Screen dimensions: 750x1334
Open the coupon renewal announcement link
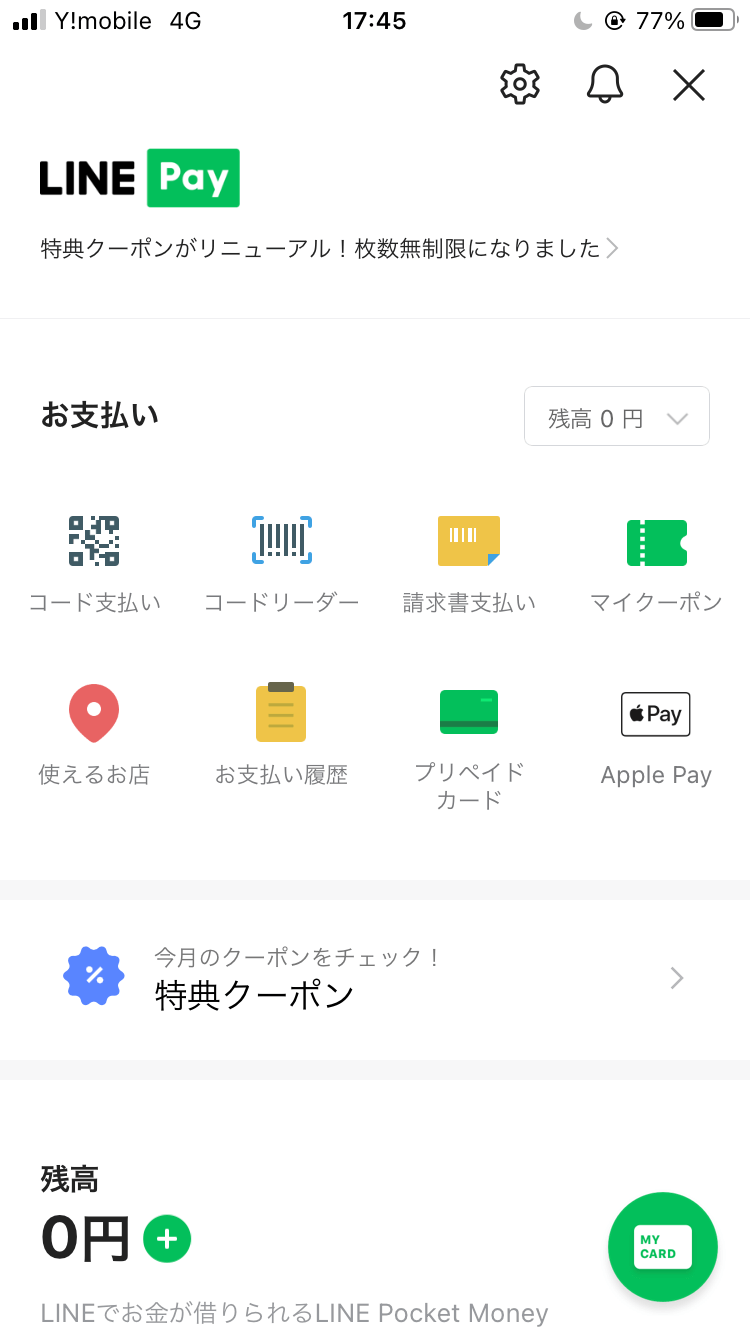tap(330, 248)
